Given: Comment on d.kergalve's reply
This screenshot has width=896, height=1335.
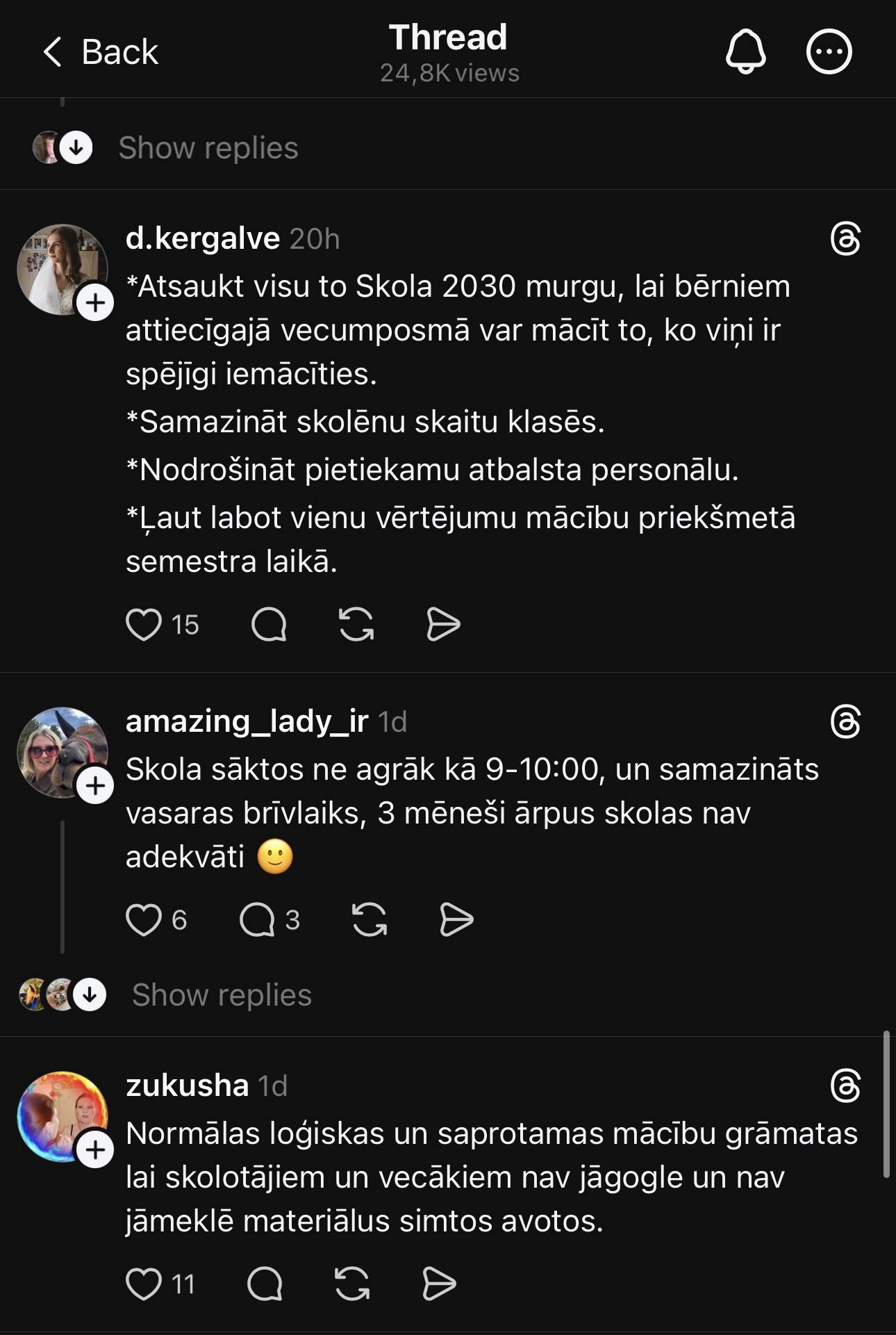Looking at the screenshot, I should click(x=269, y=624).
